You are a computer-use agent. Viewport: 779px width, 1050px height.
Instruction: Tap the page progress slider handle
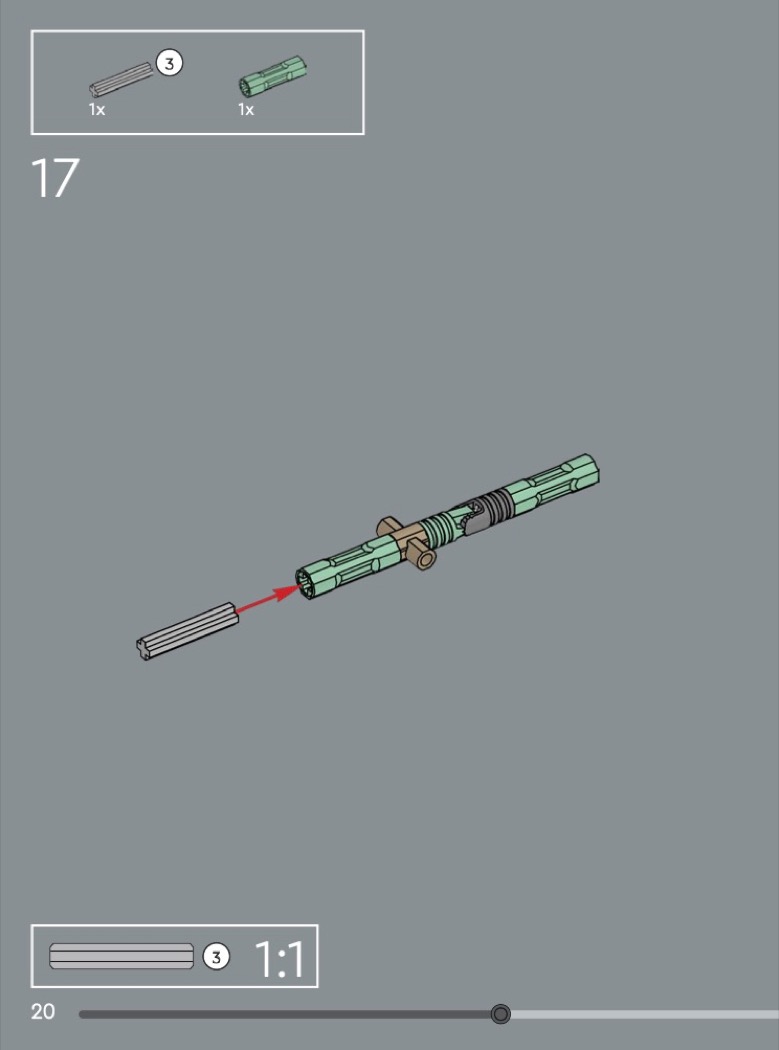501,1014
